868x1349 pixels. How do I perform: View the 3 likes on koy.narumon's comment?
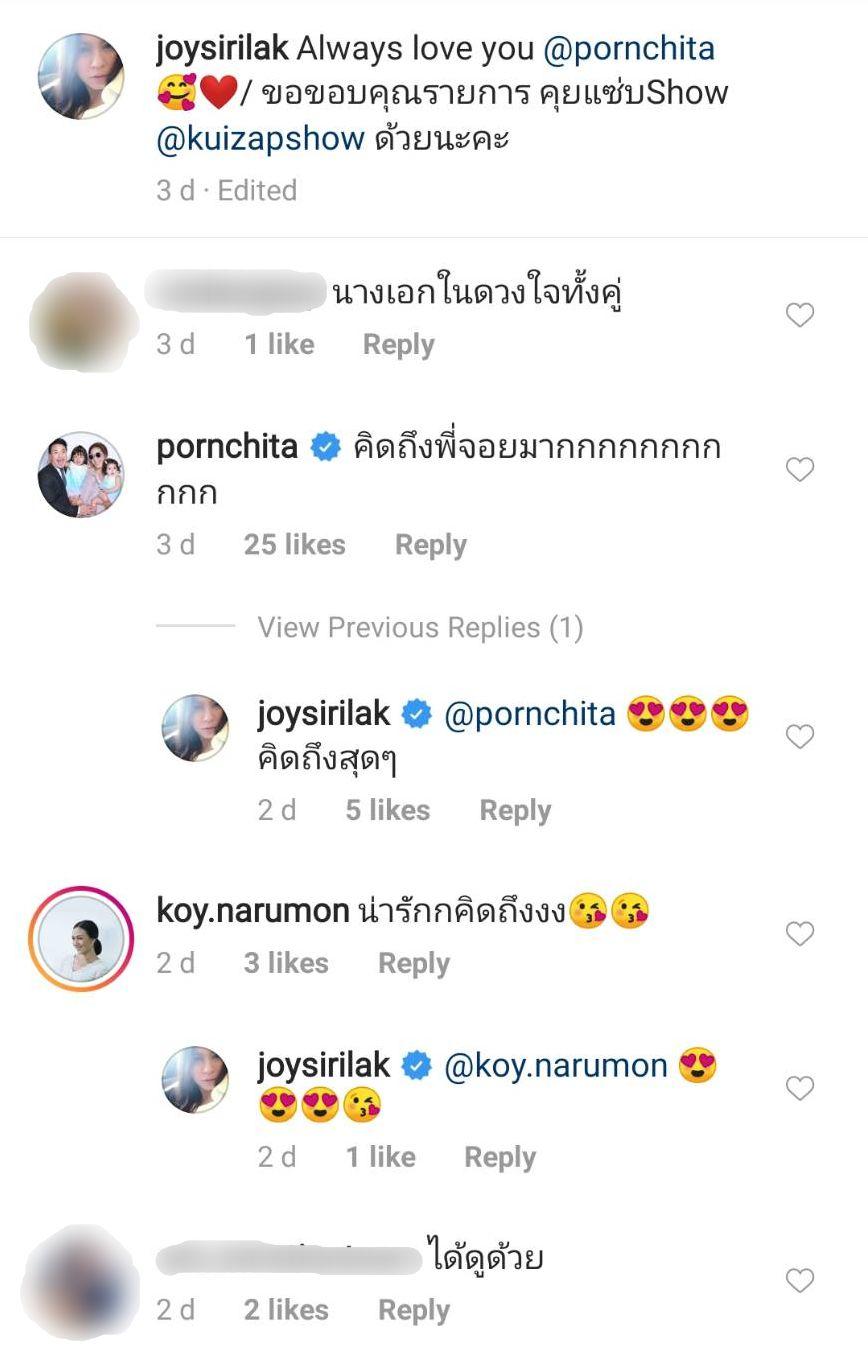tap(286, 963)
